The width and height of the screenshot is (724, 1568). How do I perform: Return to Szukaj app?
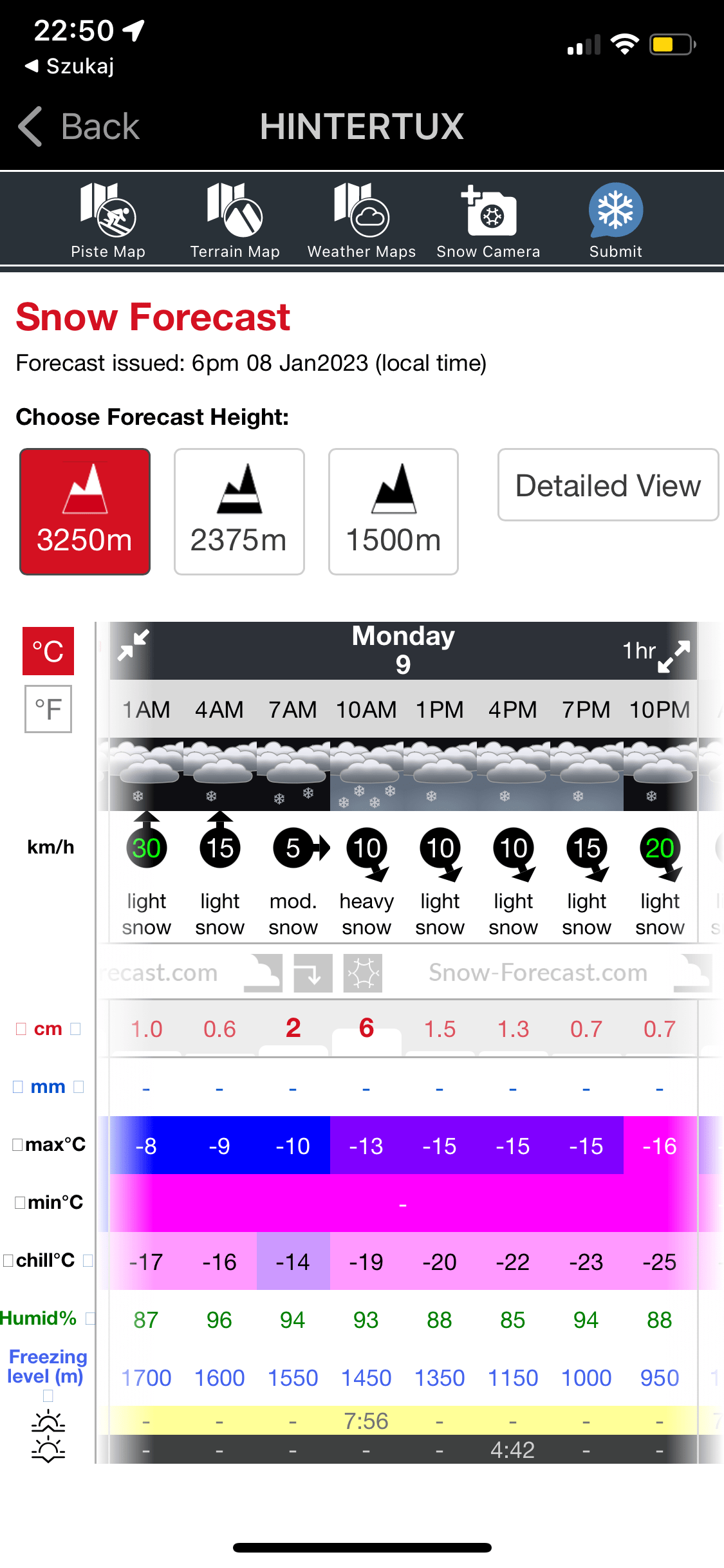tap(70, 66)
